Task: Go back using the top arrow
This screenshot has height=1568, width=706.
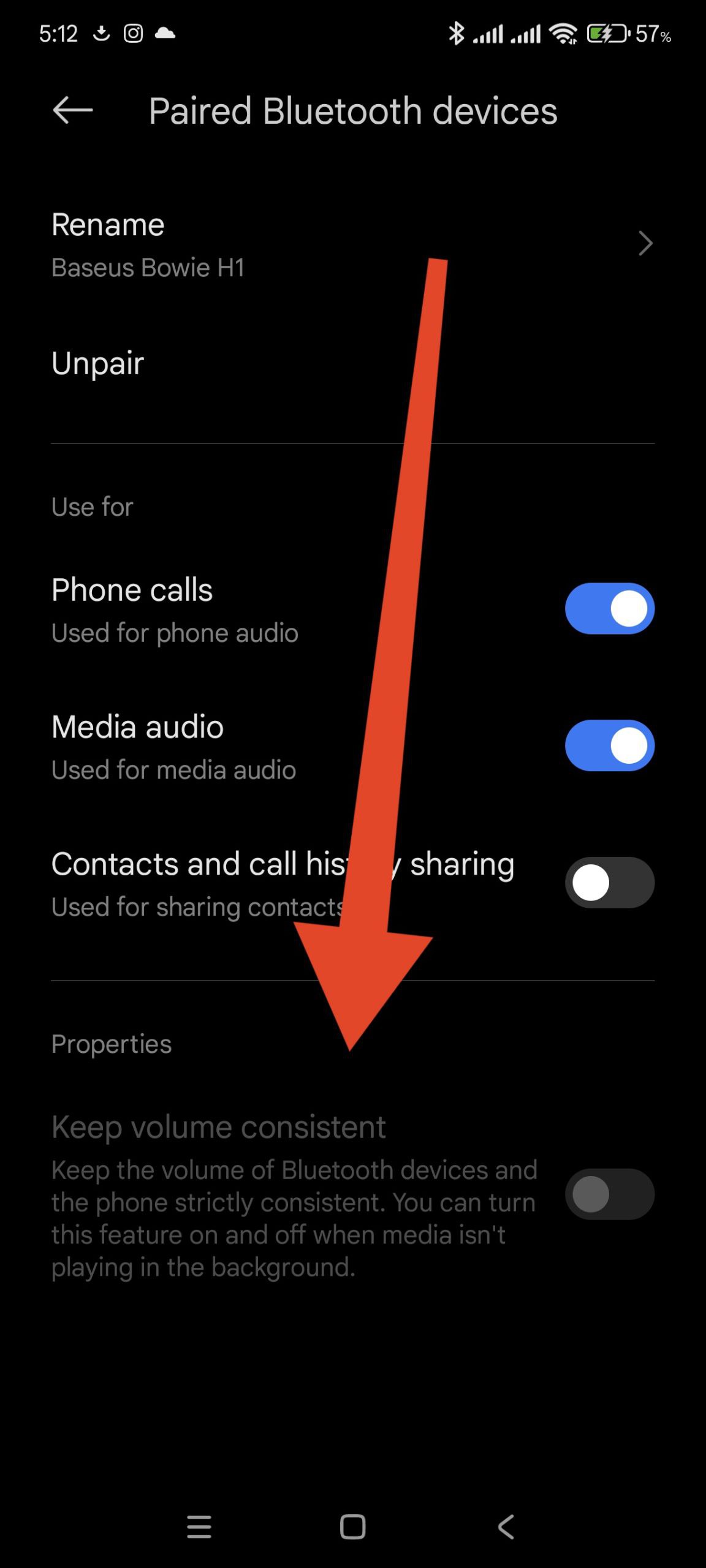Action: [x=72, y=111]
